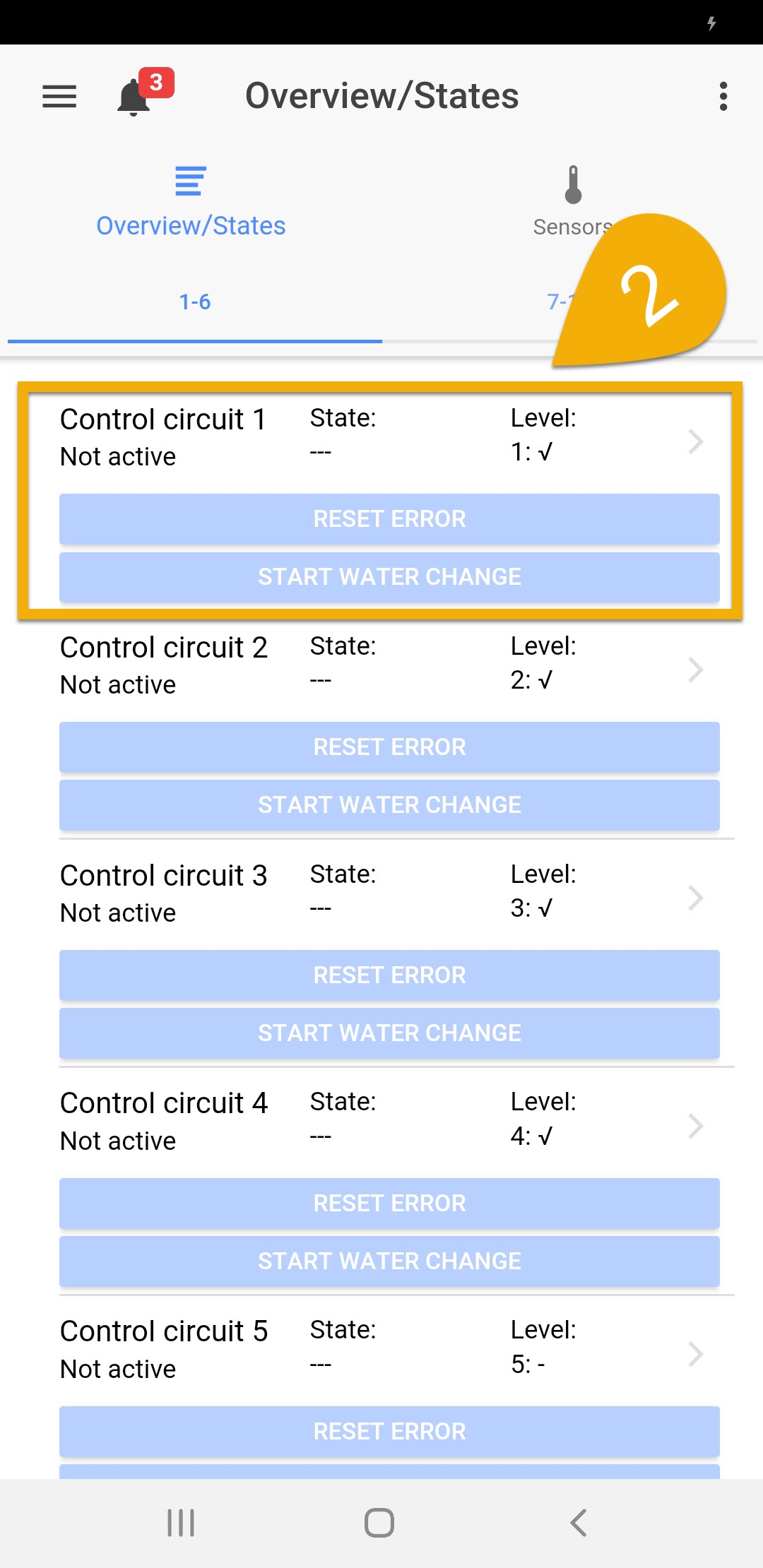Open the three-dot overflow menu
The height and width of the screenshot is (1568, 763).
click(723, 96)
